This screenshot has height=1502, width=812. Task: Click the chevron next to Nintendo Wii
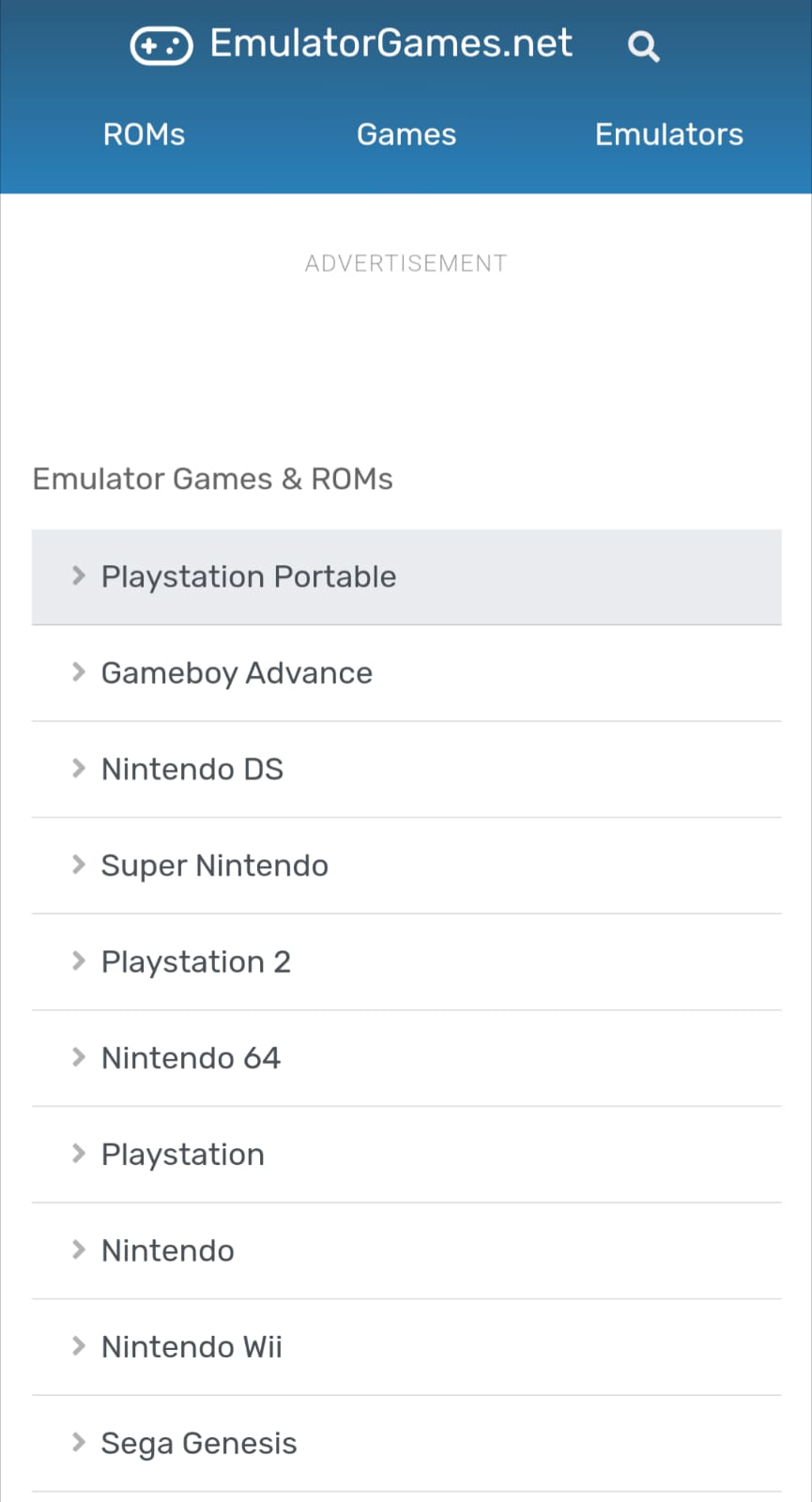78,1346
